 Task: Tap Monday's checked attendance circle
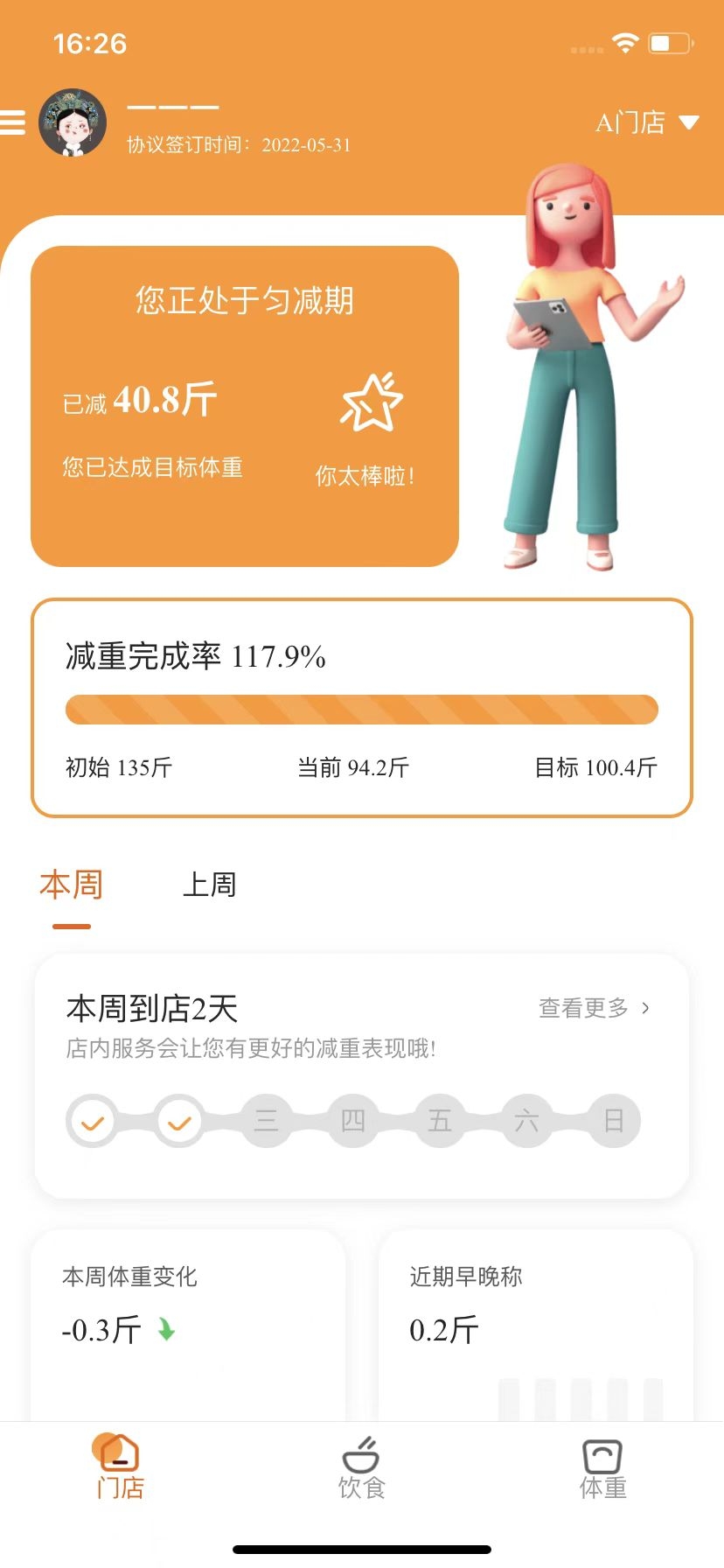(x=92, y=1121)
